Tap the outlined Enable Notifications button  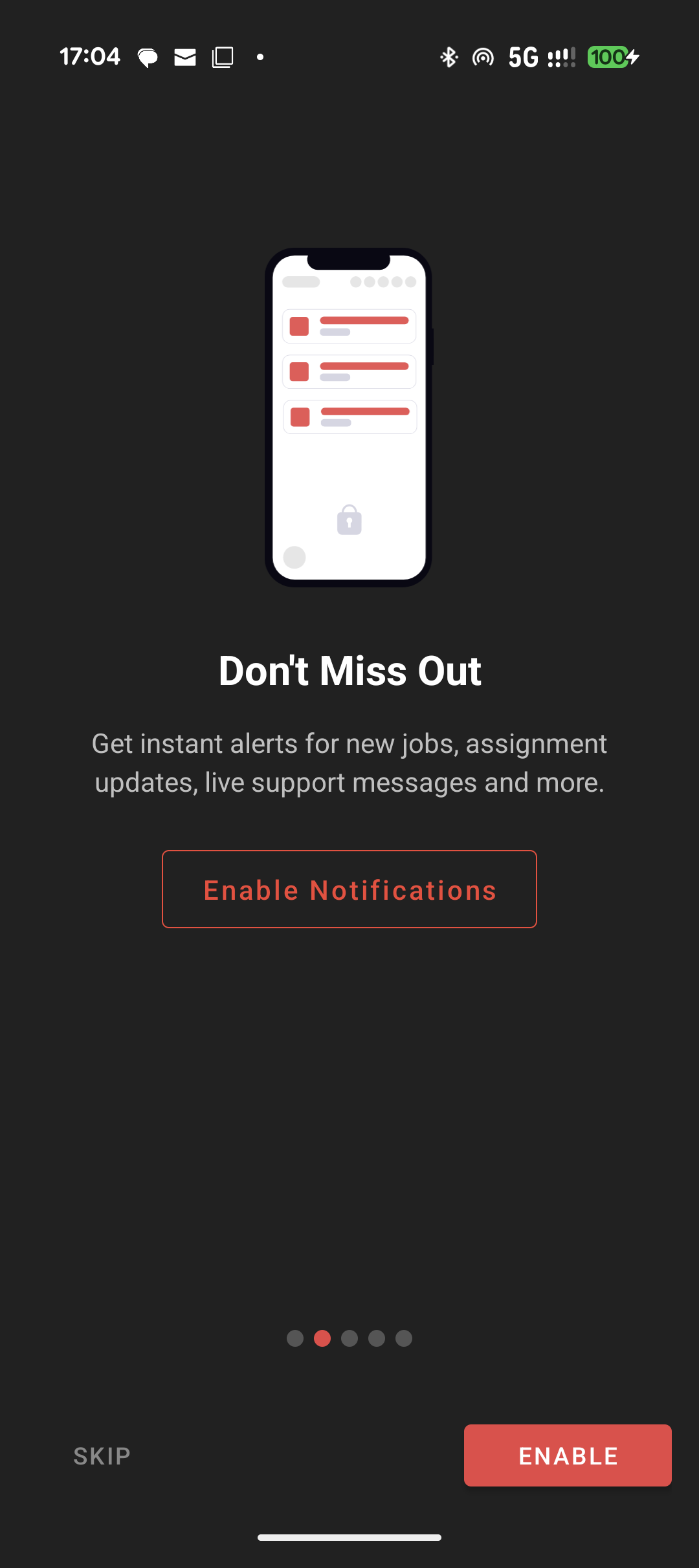tap(349, 889)
